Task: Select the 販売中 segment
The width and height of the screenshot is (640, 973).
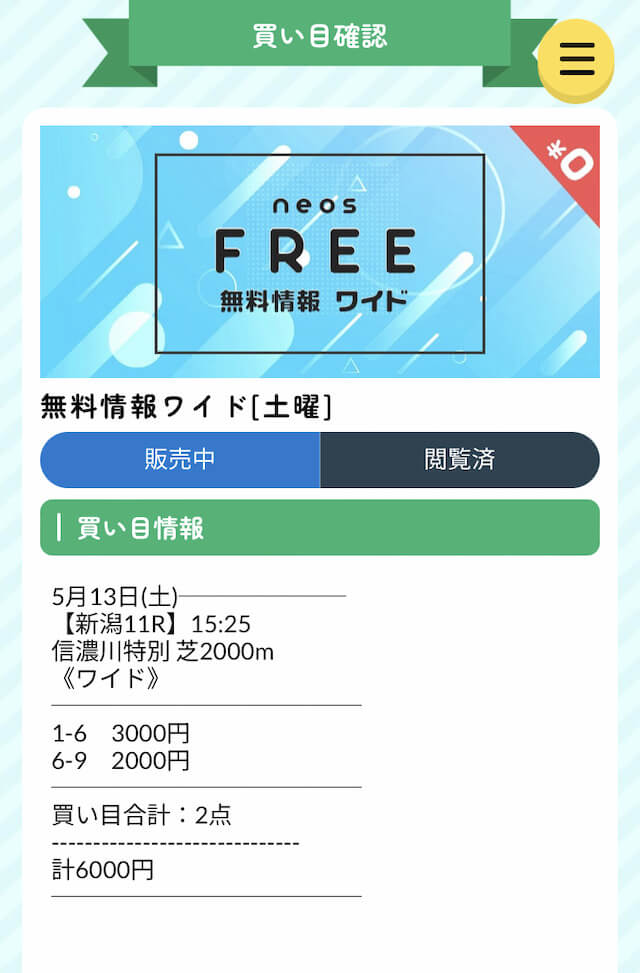Action: (180, 460)
